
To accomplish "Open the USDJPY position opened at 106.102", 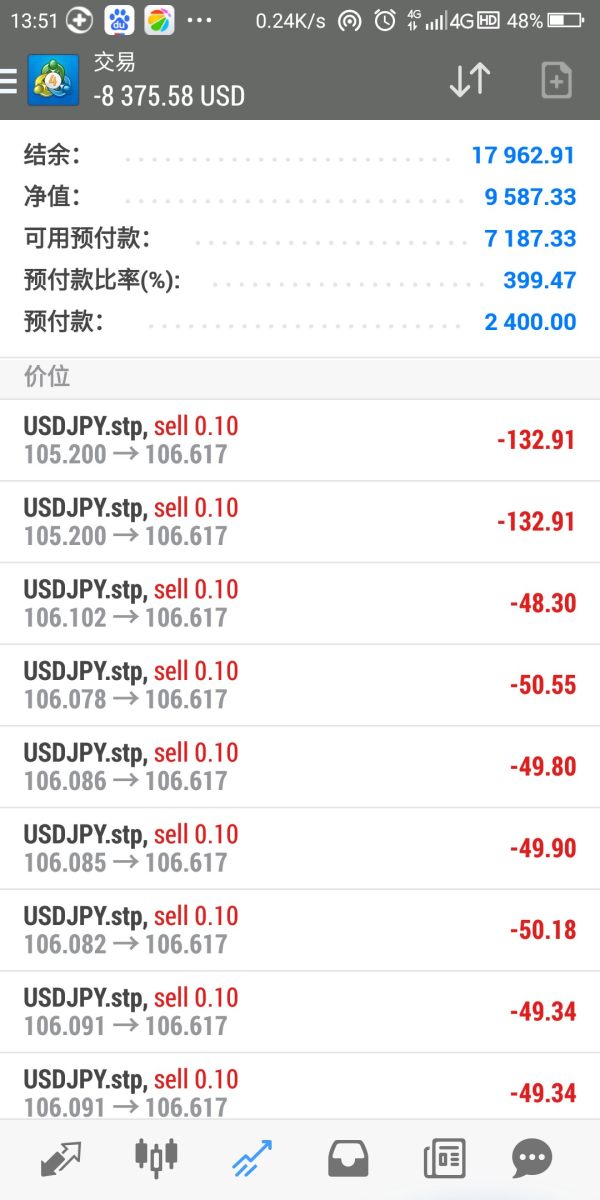I will pyautogui.click(x=300, y=603).
